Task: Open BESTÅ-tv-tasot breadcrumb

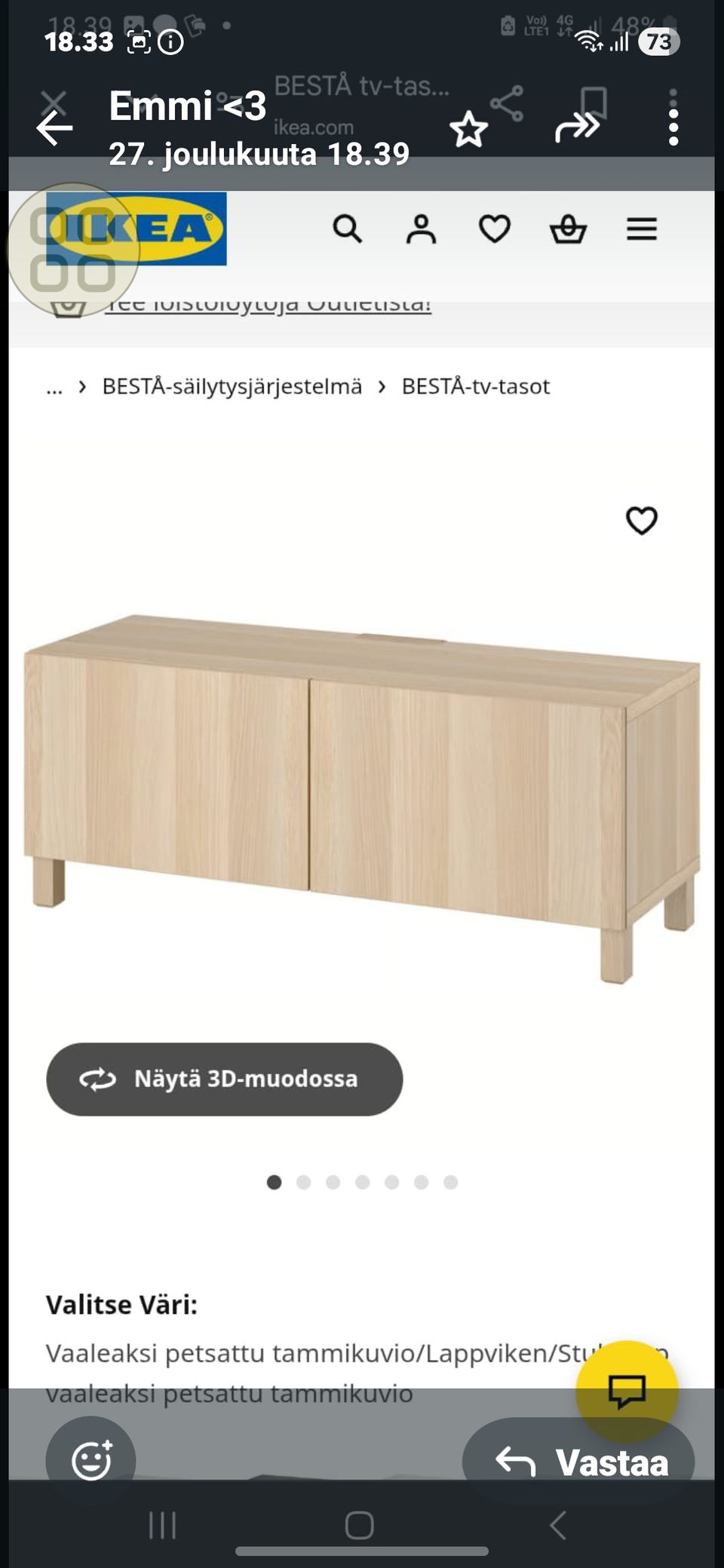Action: tap(475, 386)
